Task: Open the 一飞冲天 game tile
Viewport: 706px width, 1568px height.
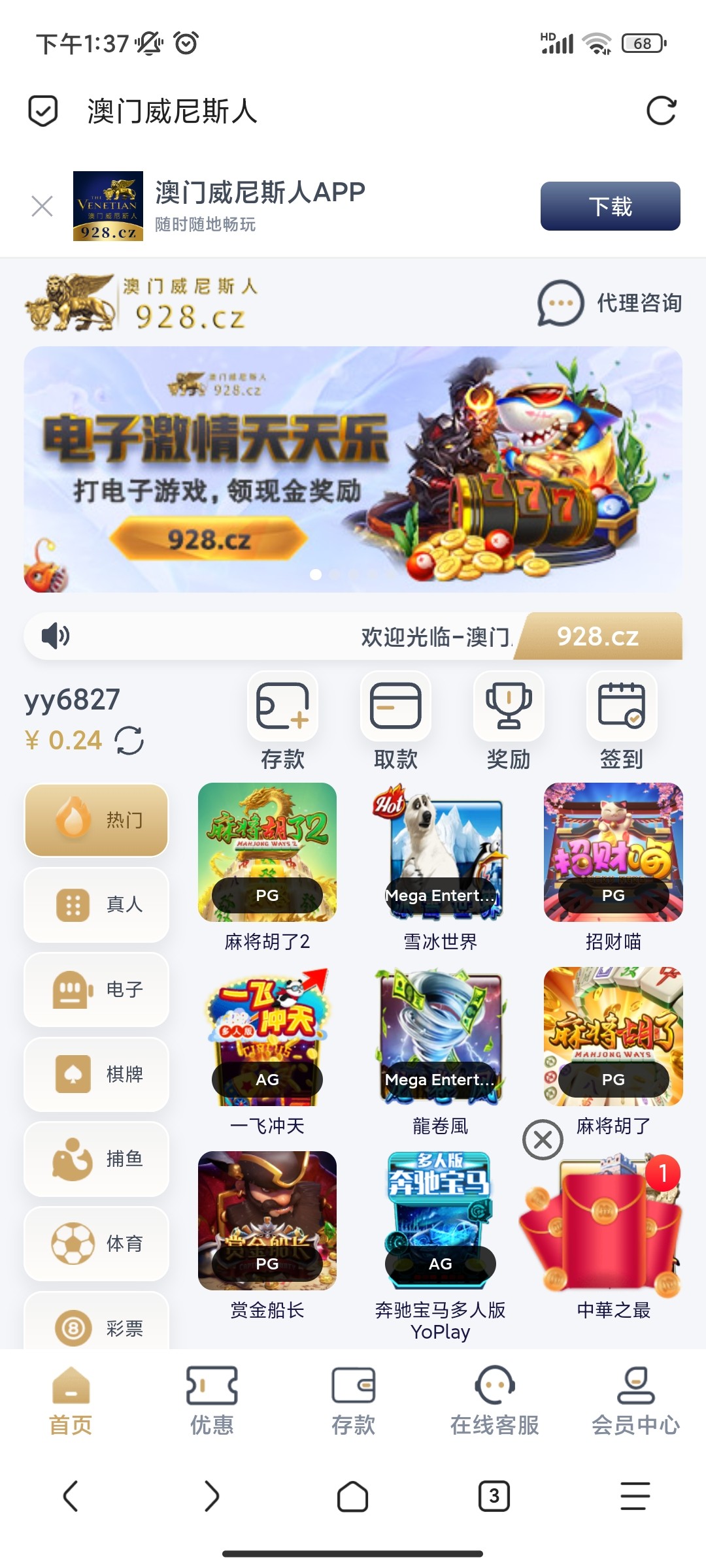Action: [x=267, y=1037]
